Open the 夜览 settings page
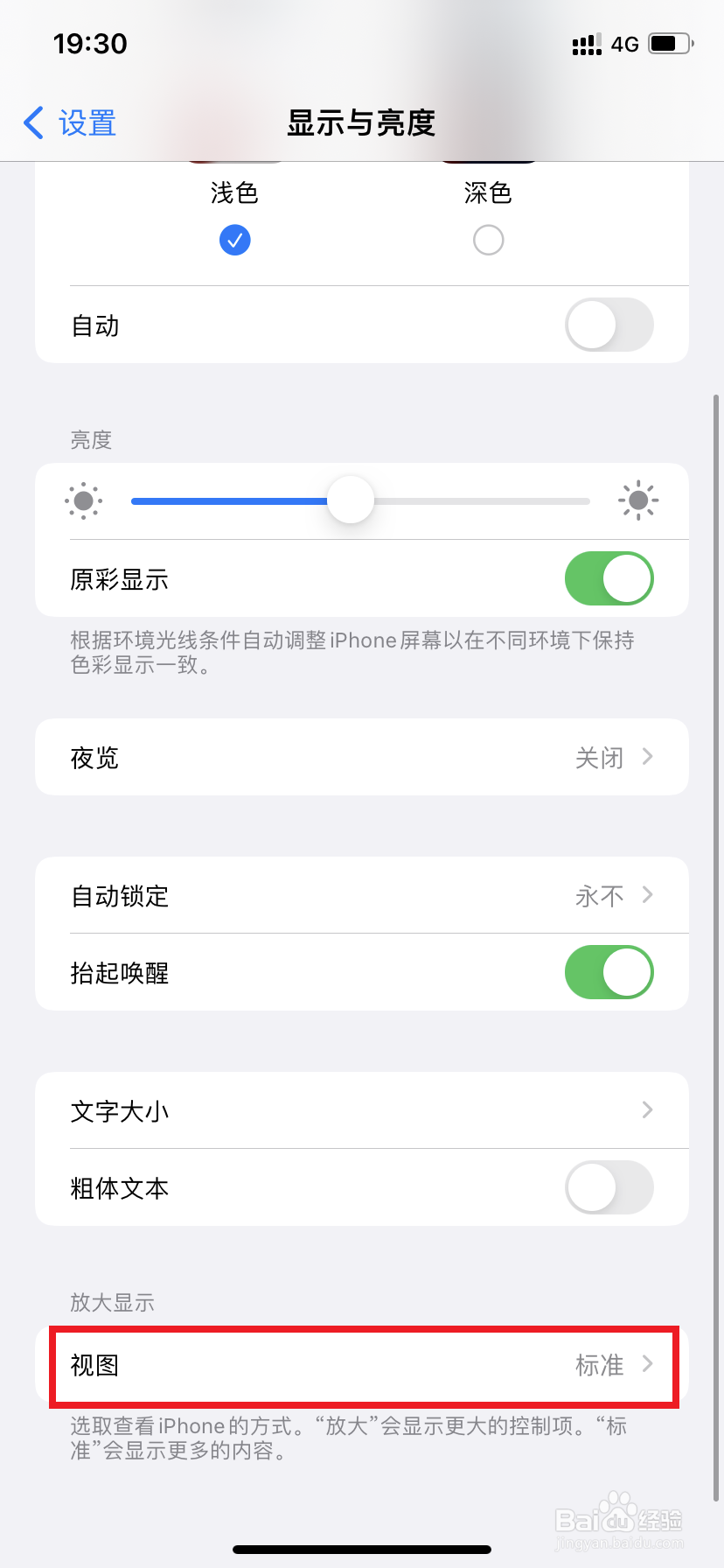The width and height of the screenshot is (724, 1568). coord(362,758)
